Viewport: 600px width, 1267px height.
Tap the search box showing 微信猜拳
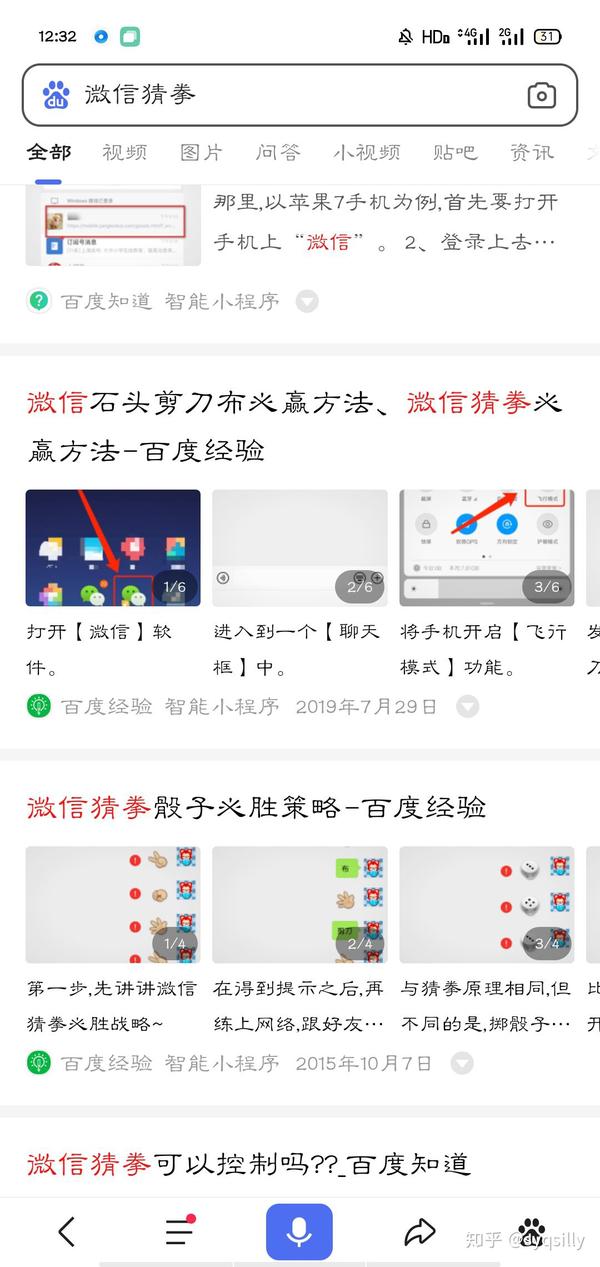click(290, 95)
